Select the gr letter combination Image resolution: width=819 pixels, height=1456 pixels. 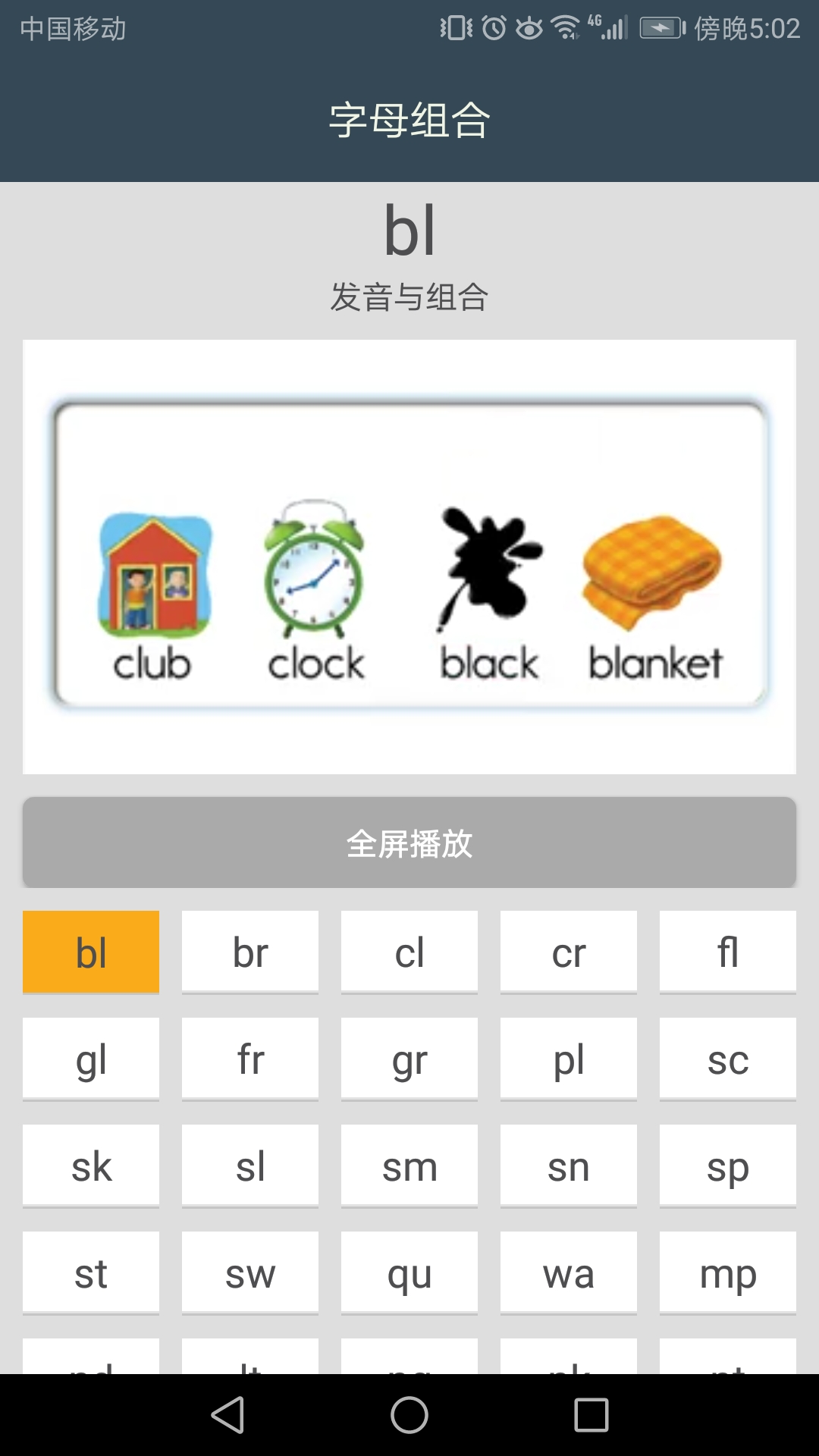click(x=409, y=1059)
